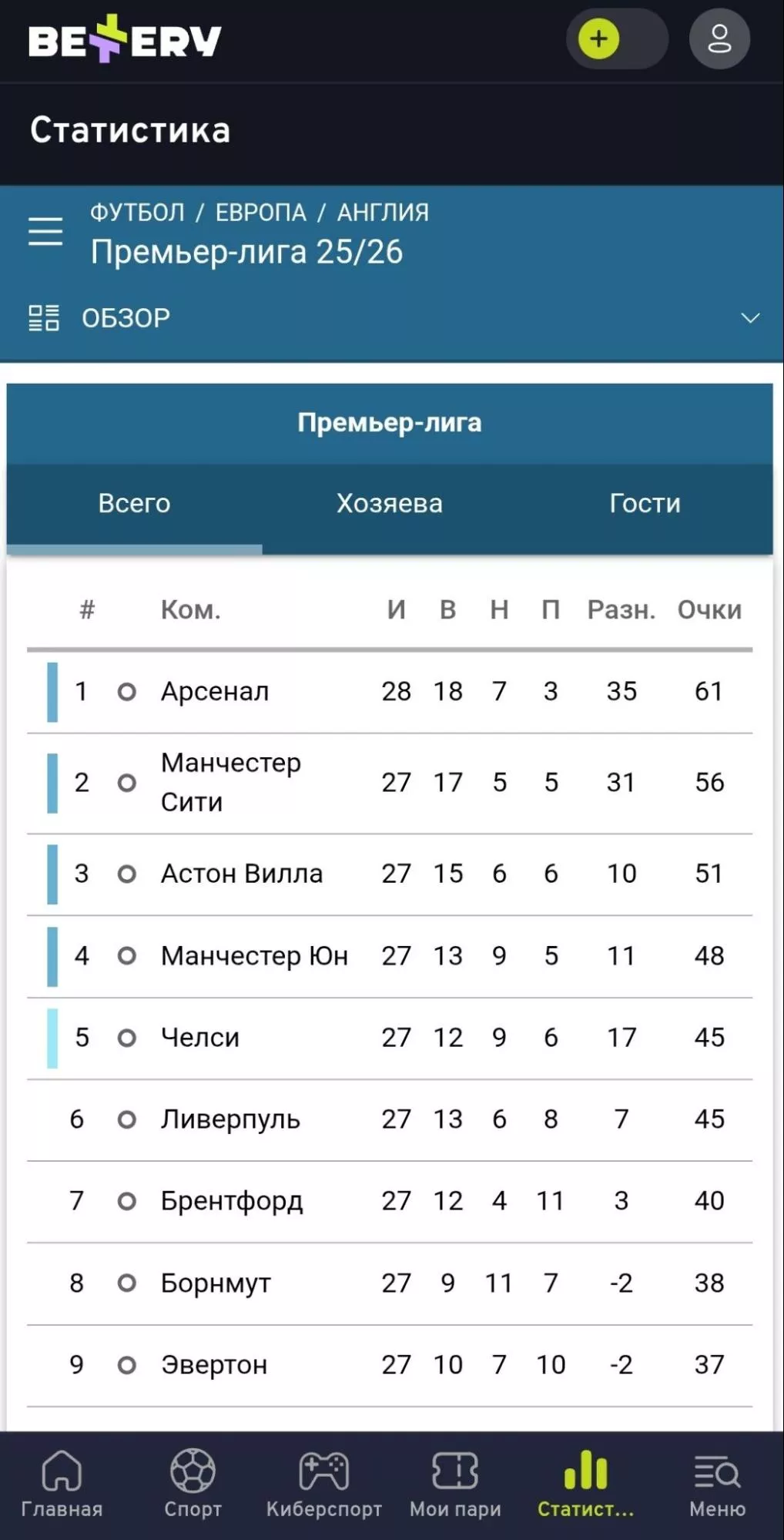Go to the Главная tab
This screenshot has width=784, height=1540.
click(62, 1483)
